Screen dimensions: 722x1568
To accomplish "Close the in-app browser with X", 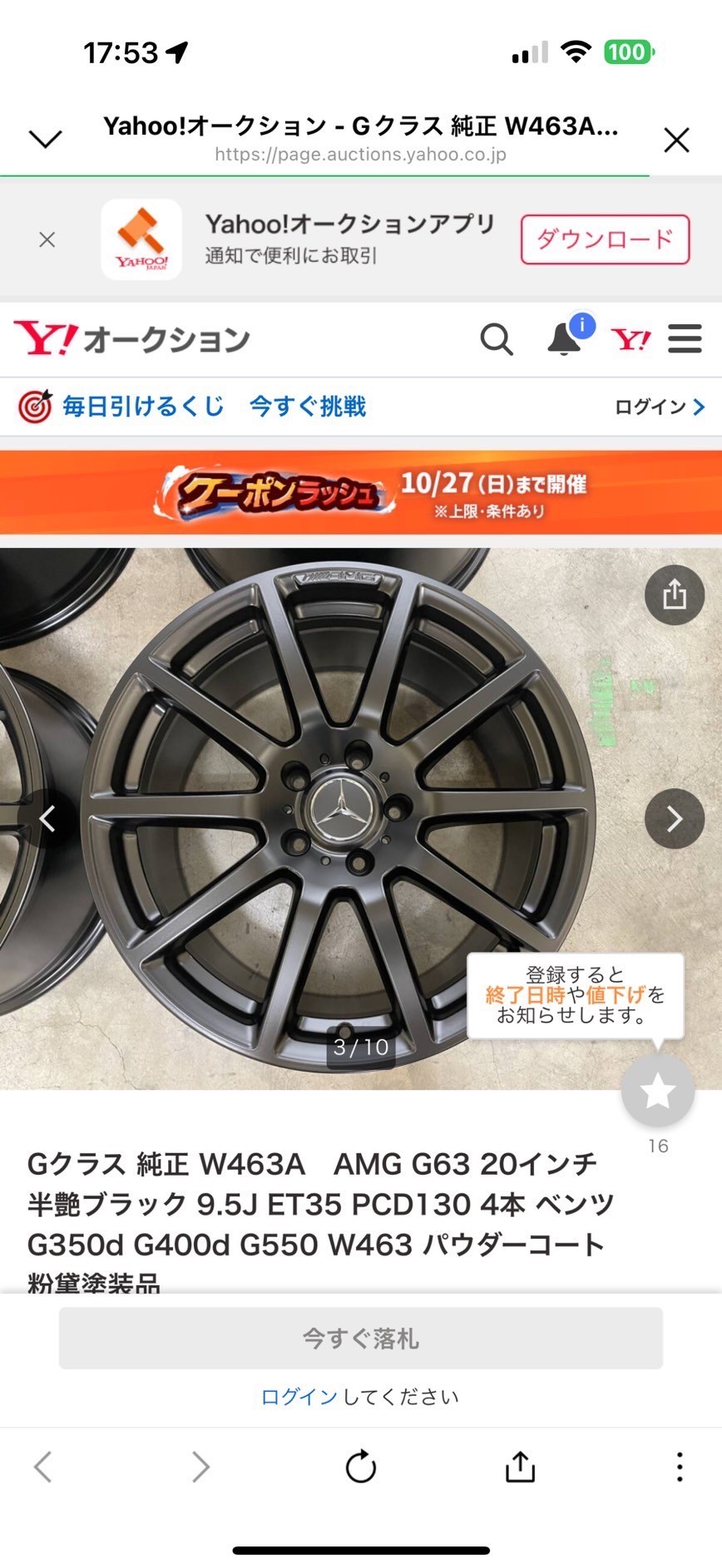I will point(676,141).
